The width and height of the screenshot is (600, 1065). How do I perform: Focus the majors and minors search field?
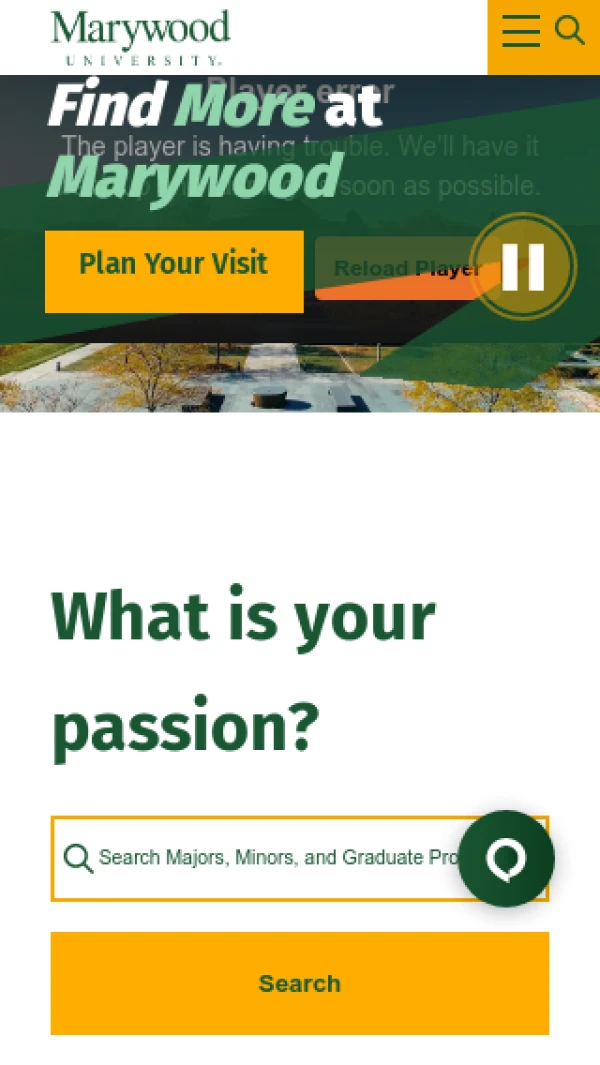(x=260, y=858)
